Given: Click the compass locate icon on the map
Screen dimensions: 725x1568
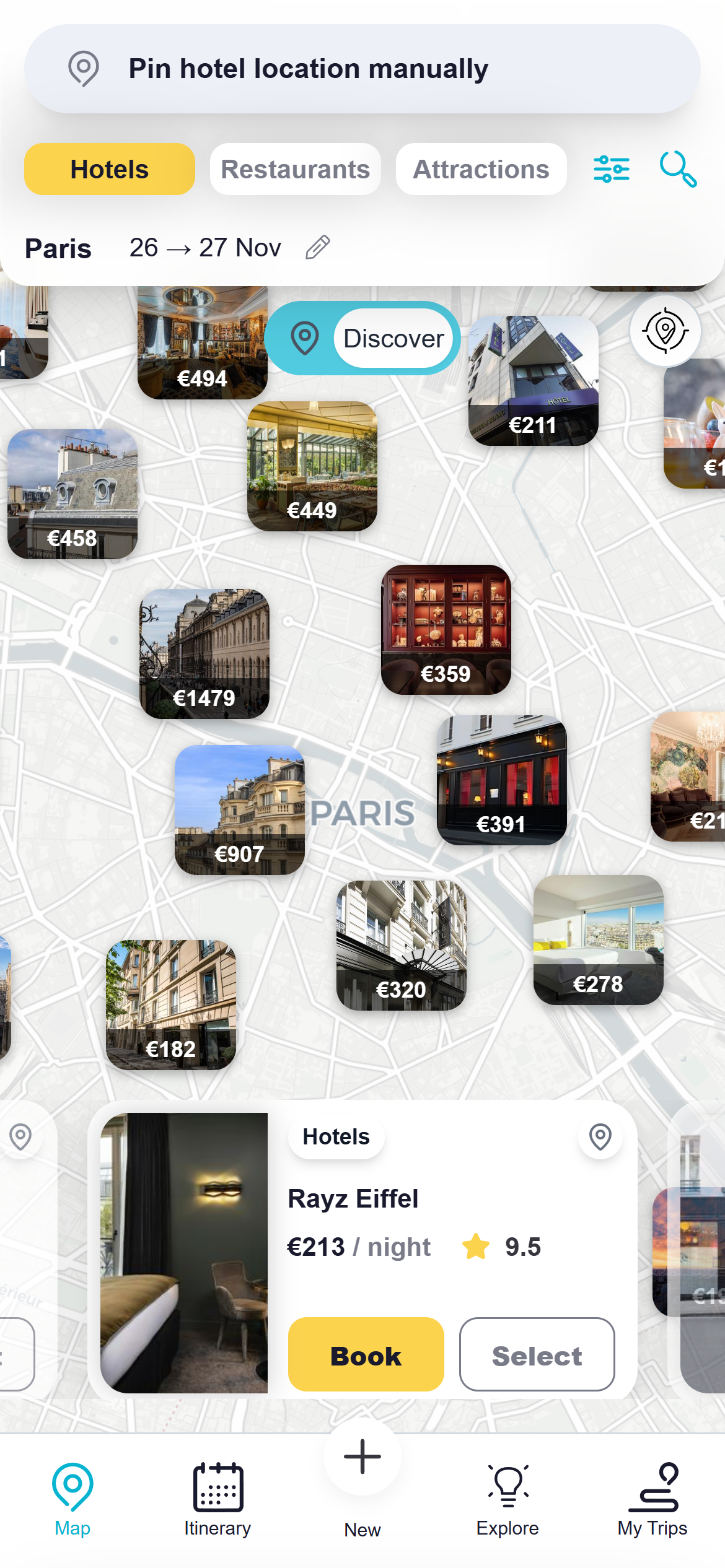Looking at the screenshot, I should coord(666,333).
